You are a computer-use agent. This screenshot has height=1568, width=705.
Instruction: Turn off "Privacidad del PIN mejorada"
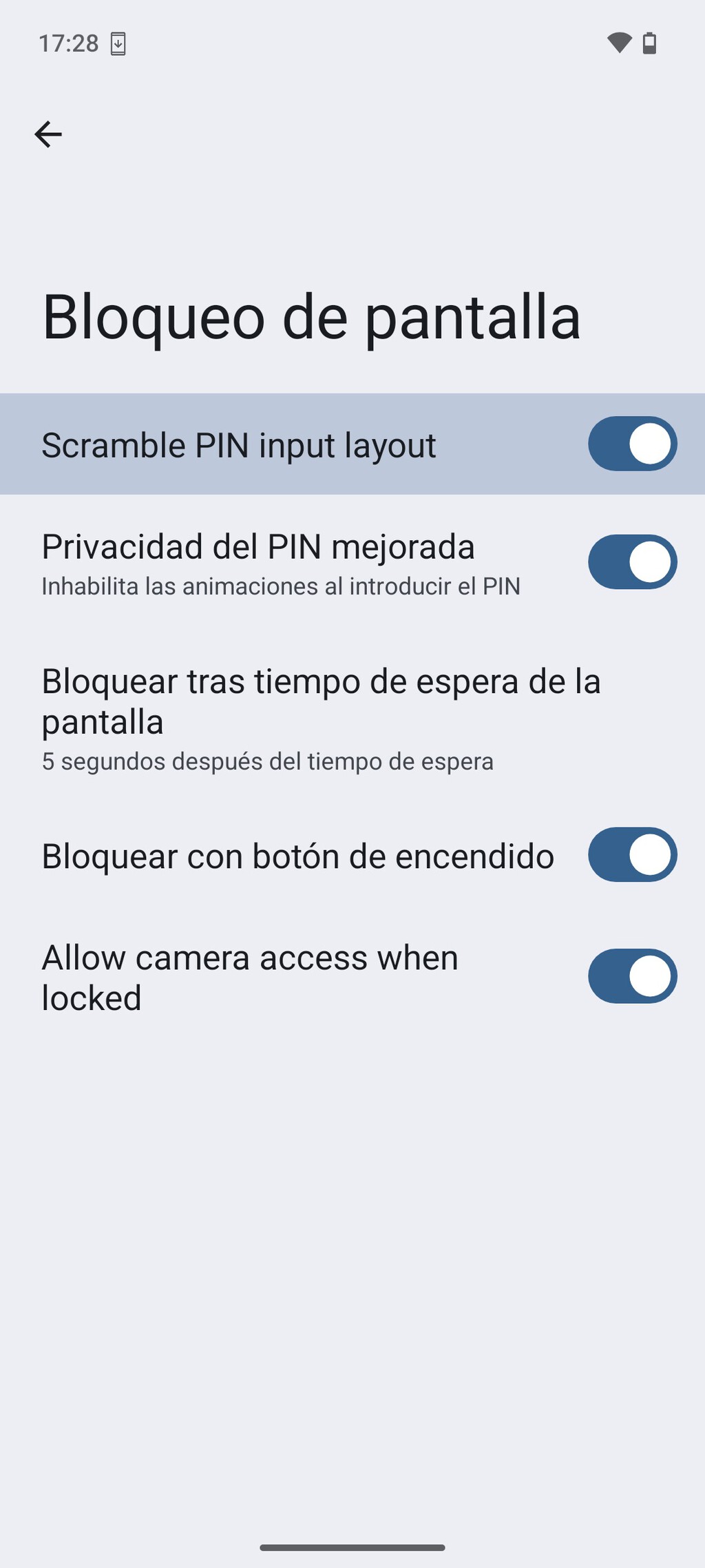(x=631, y=561)
